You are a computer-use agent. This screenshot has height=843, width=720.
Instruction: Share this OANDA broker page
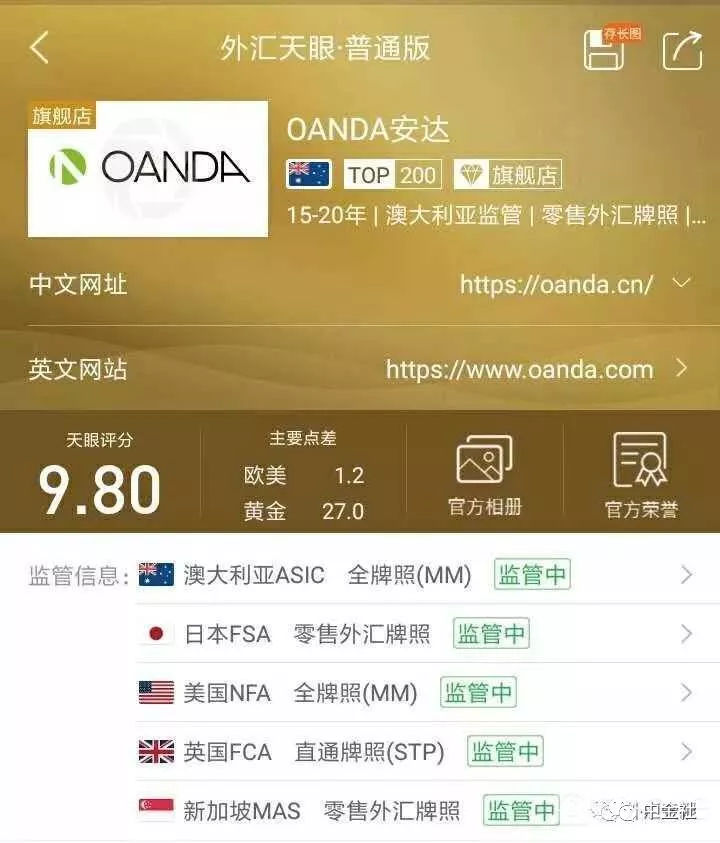point(682,50)
